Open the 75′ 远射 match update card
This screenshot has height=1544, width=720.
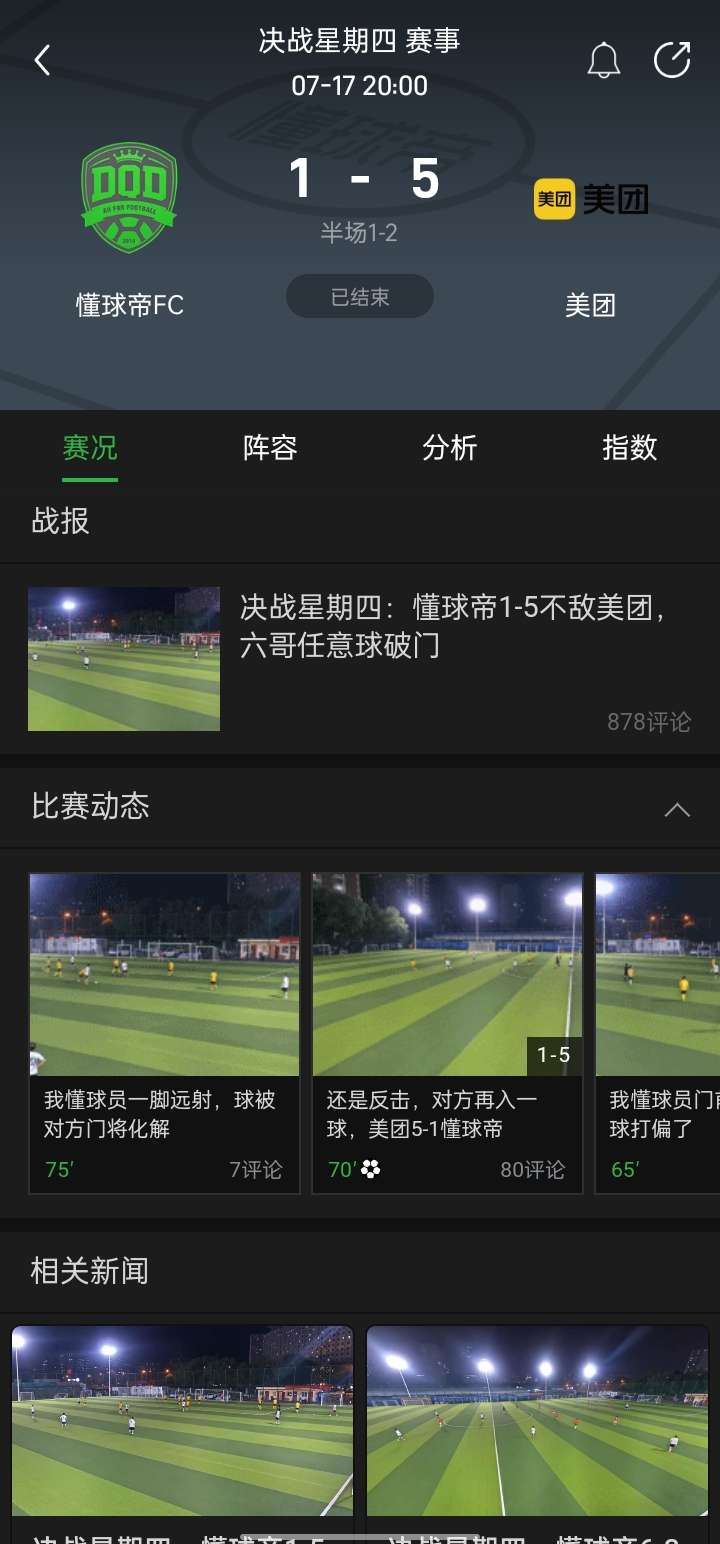(x=164, y=1032)
